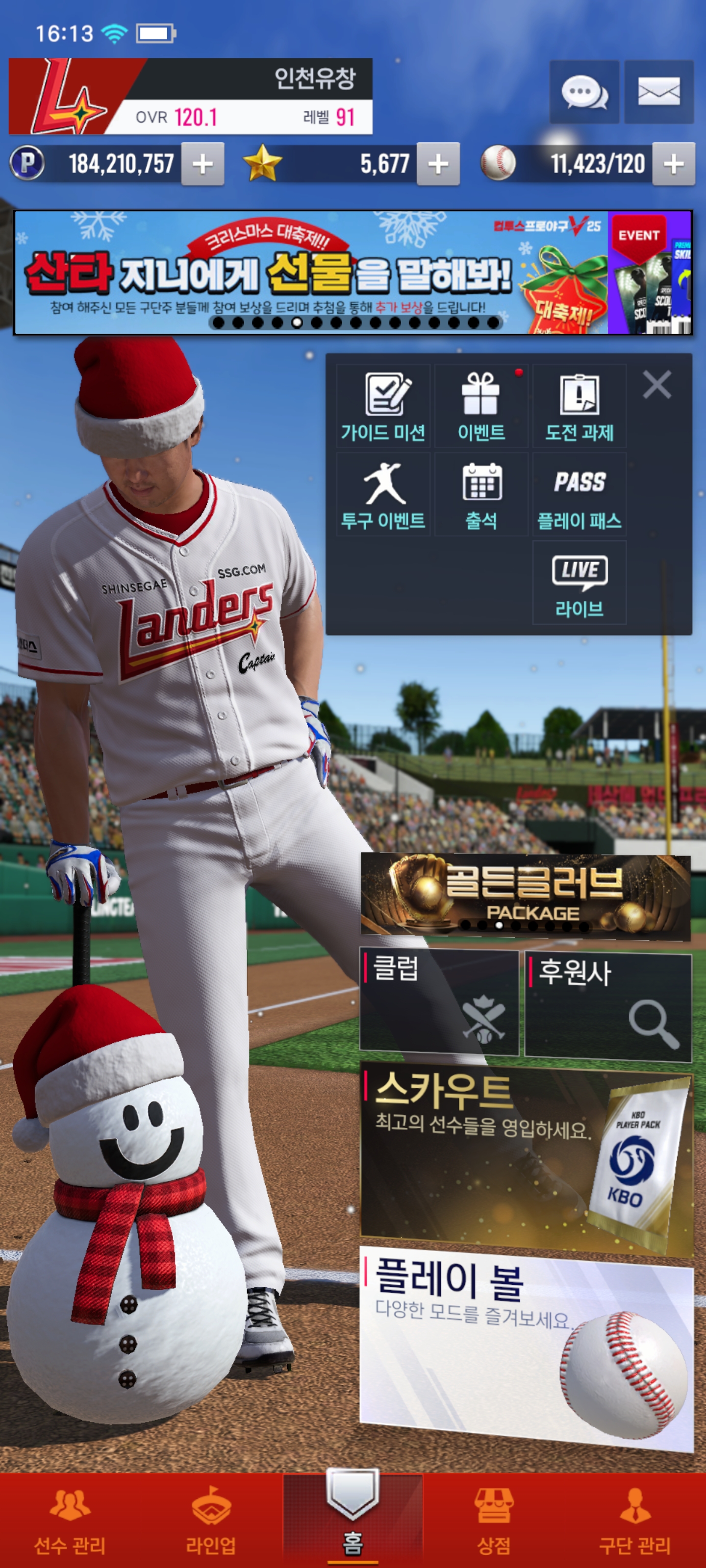Open 라이브 menu
Viewport: 706px width, 1568px height.
(x=580, y=583)
